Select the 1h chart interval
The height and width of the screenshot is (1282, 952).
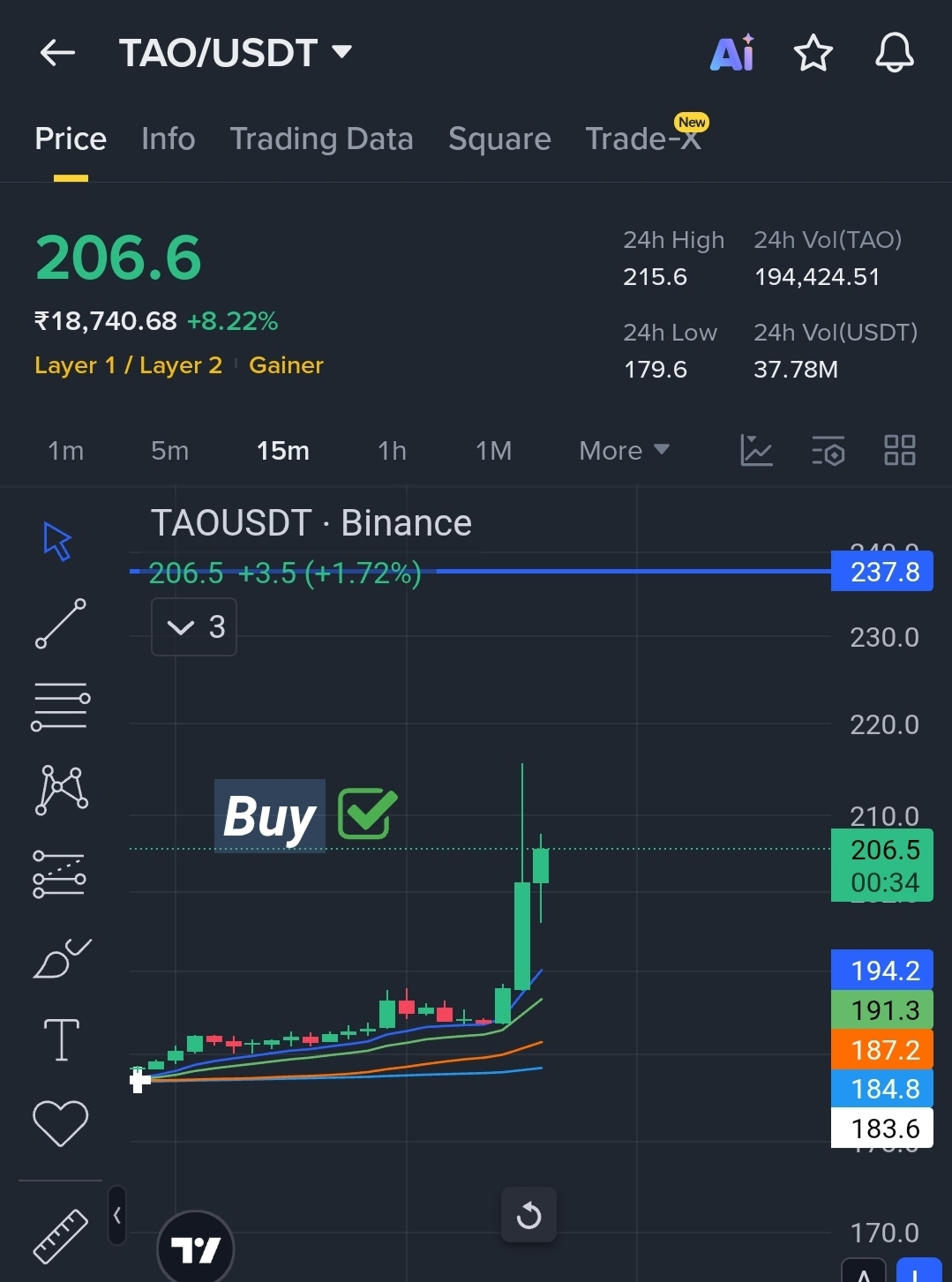[392, 451]
